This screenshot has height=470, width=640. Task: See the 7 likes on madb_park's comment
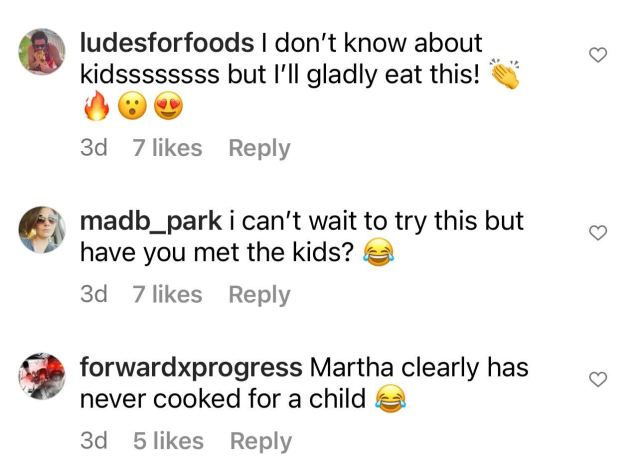point(167,295)
